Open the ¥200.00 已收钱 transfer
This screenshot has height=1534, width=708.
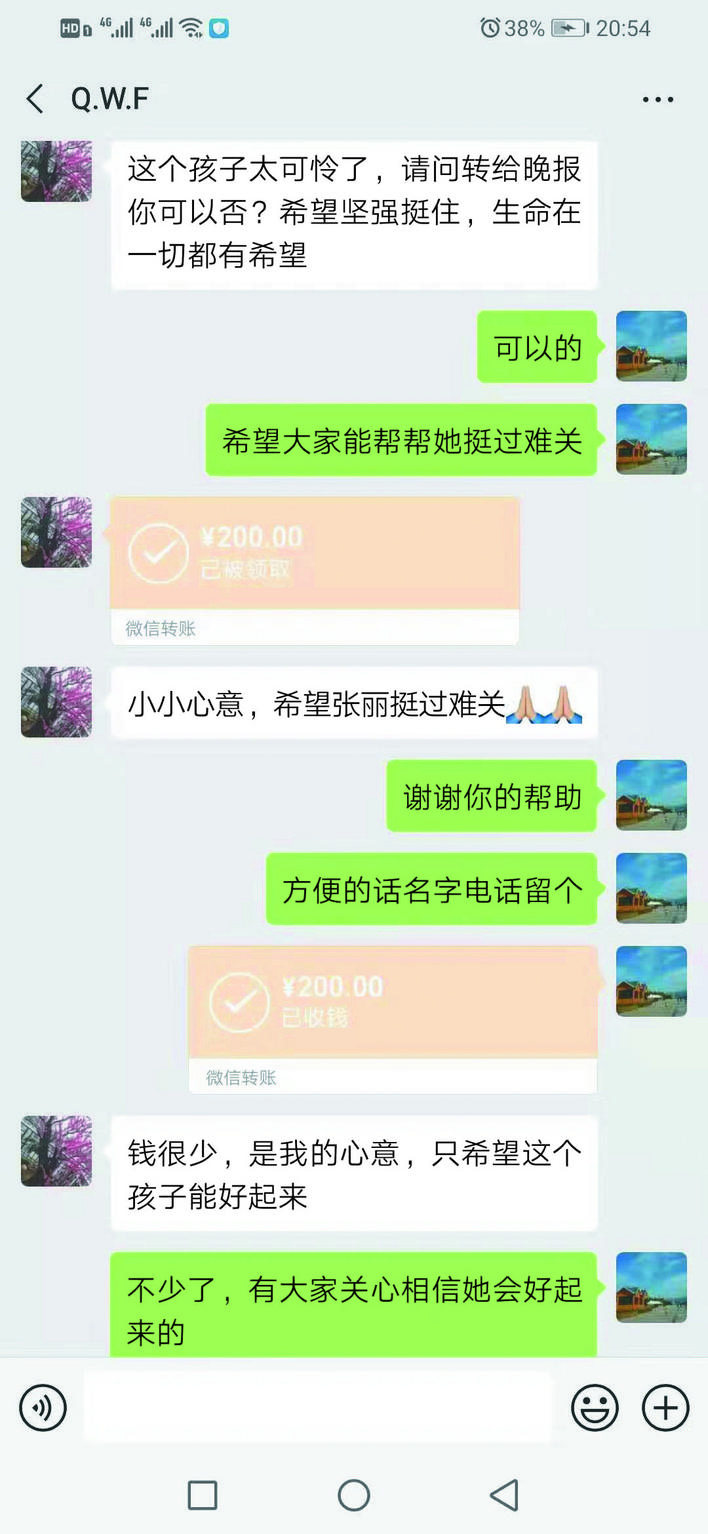(x=393, y=1016)
